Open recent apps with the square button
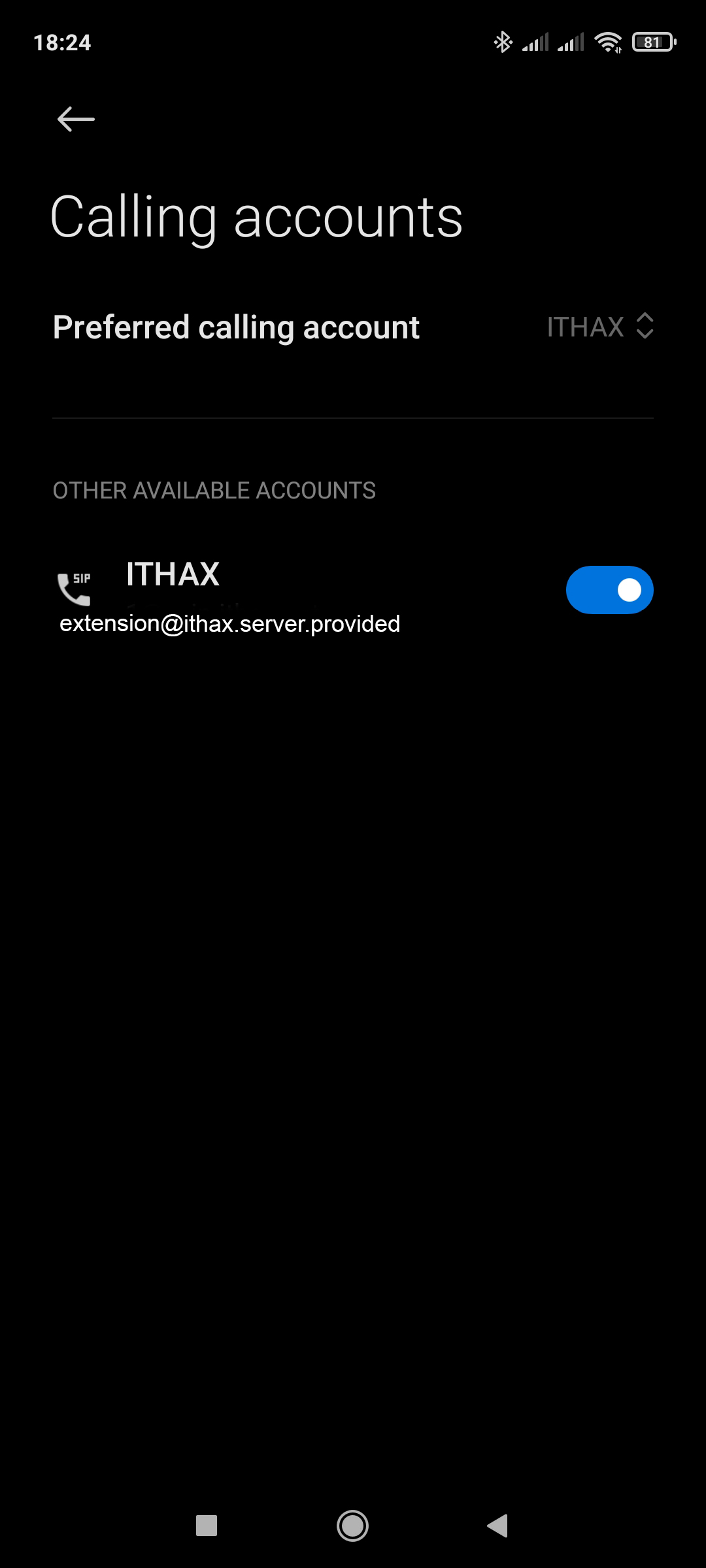Image resolution: width=706 pixels, height=1568 pixels. tap(207, 1526)
